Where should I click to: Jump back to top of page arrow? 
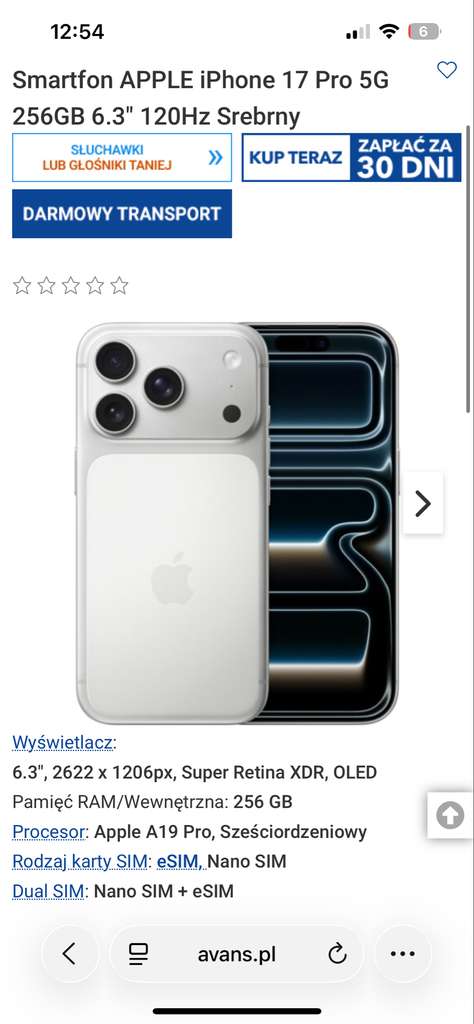pyautogui.click(x=450, y=815)
